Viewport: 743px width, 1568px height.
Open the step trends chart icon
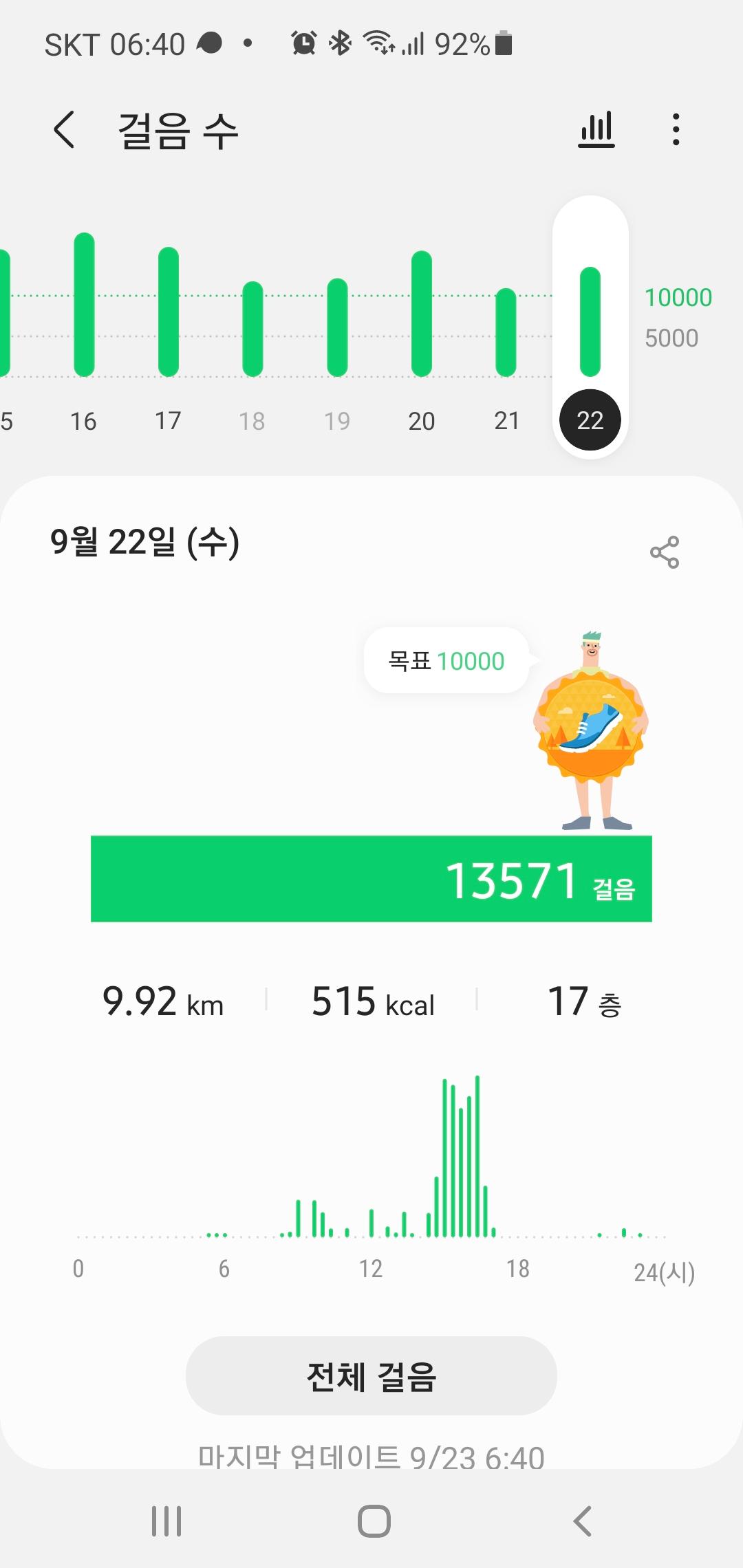tap(596, 129)
